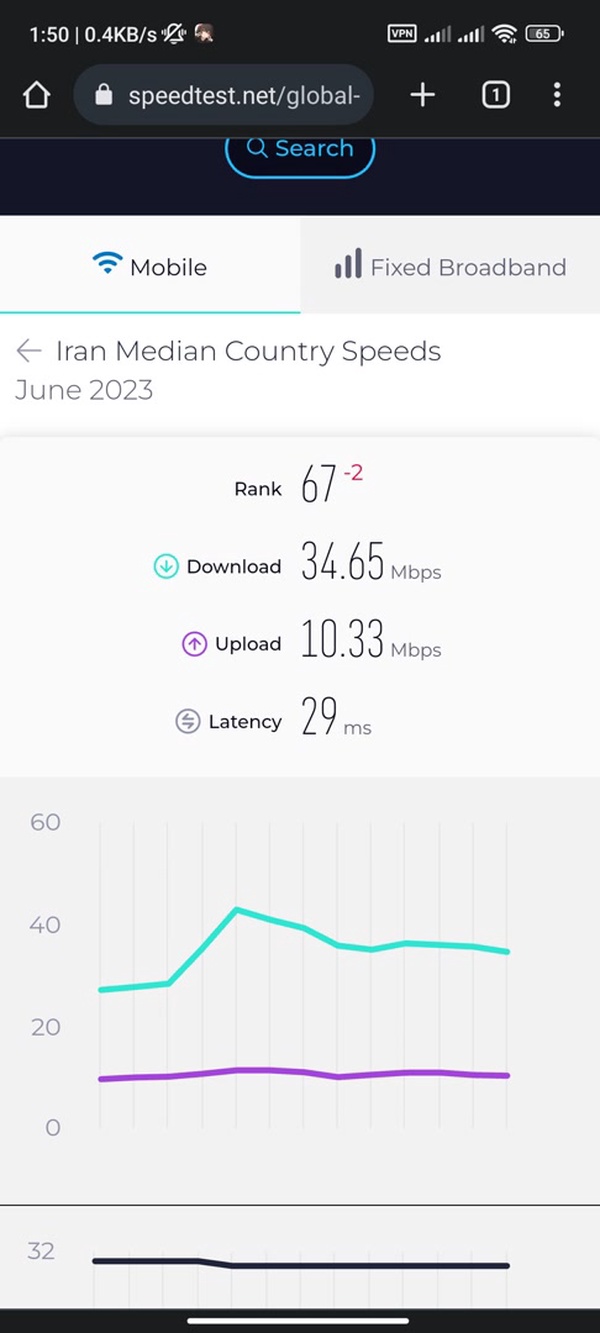The height and width of the screenshot is (1333, 600).
Task: Tap the Search button
Action: point(300,150)
